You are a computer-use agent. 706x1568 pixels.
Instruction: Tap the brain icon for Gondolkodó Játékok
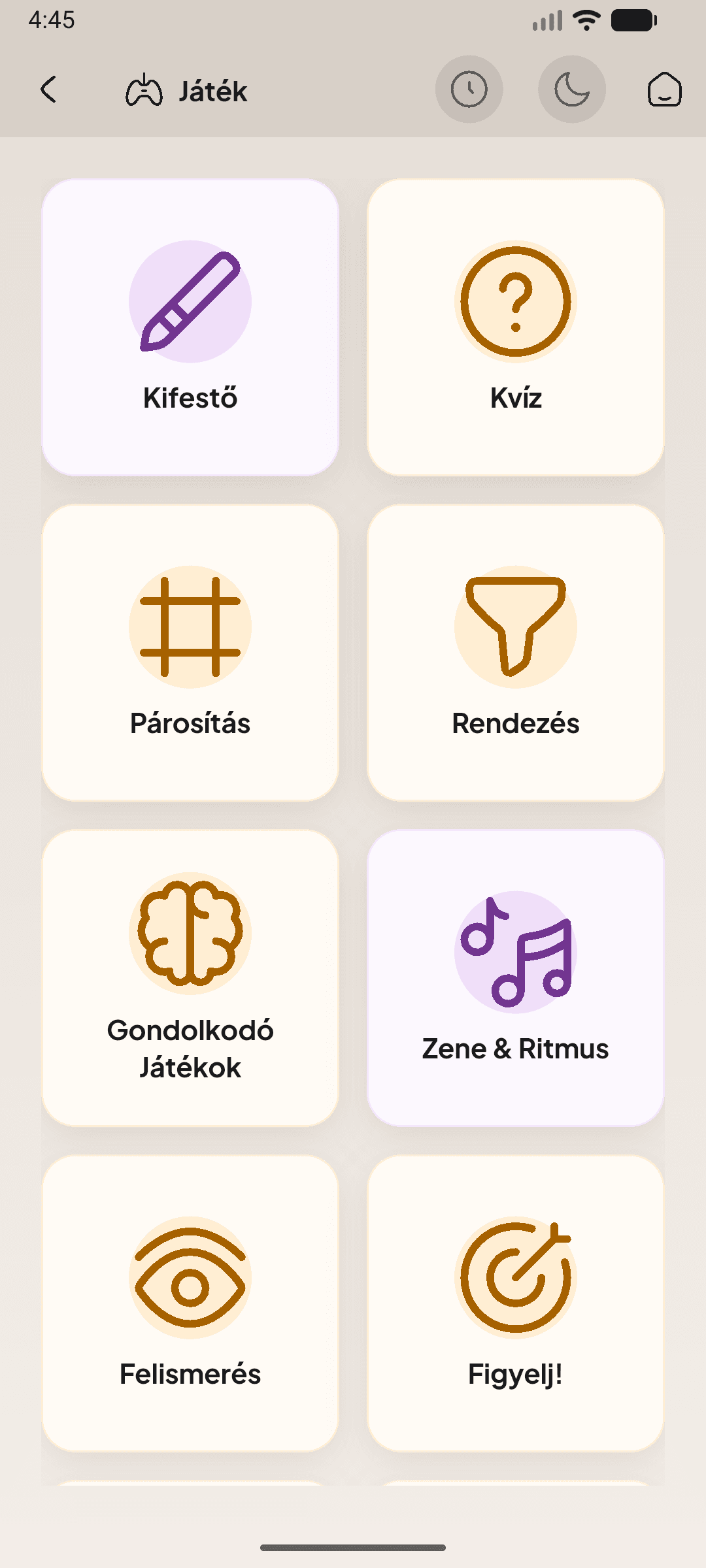click(x=190, y=936)
